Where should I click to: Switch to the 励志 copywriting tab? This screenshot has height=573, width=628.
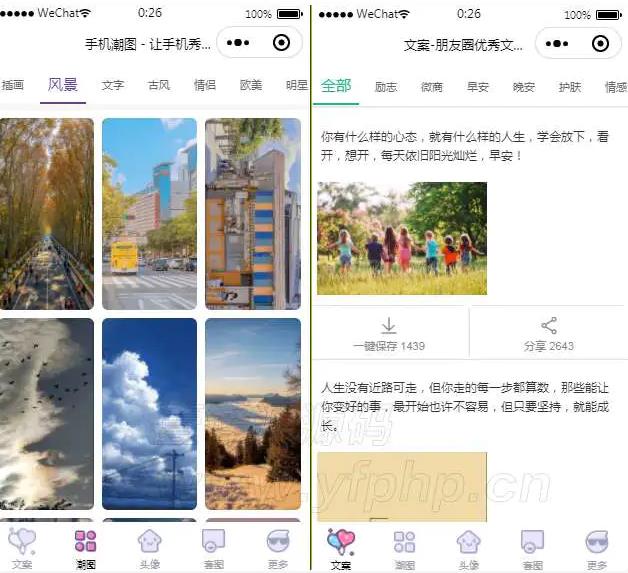pyautogui.click(x=386, y=88)
